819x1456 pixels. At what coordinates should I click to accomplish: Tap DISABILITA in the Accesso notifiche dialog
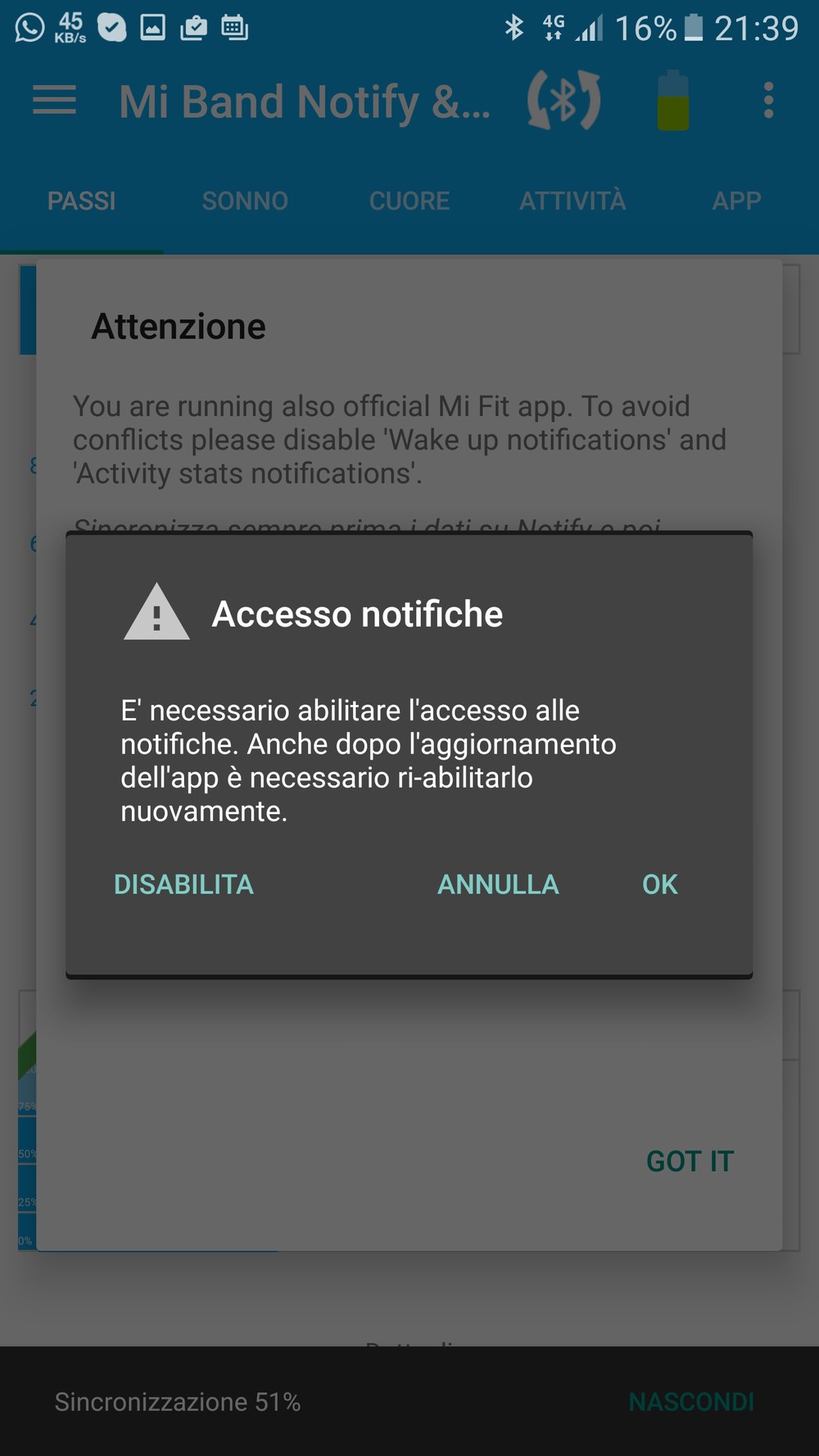click(x=183, y=884)
